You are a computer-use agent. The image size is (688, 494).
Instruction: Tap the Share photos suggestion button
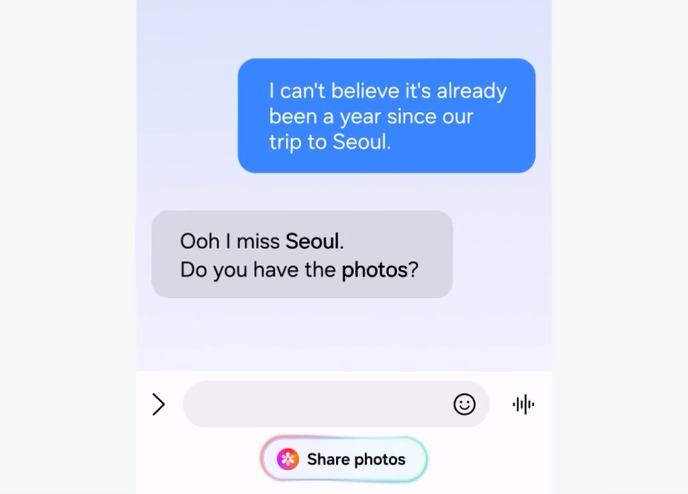click(344, 459)
